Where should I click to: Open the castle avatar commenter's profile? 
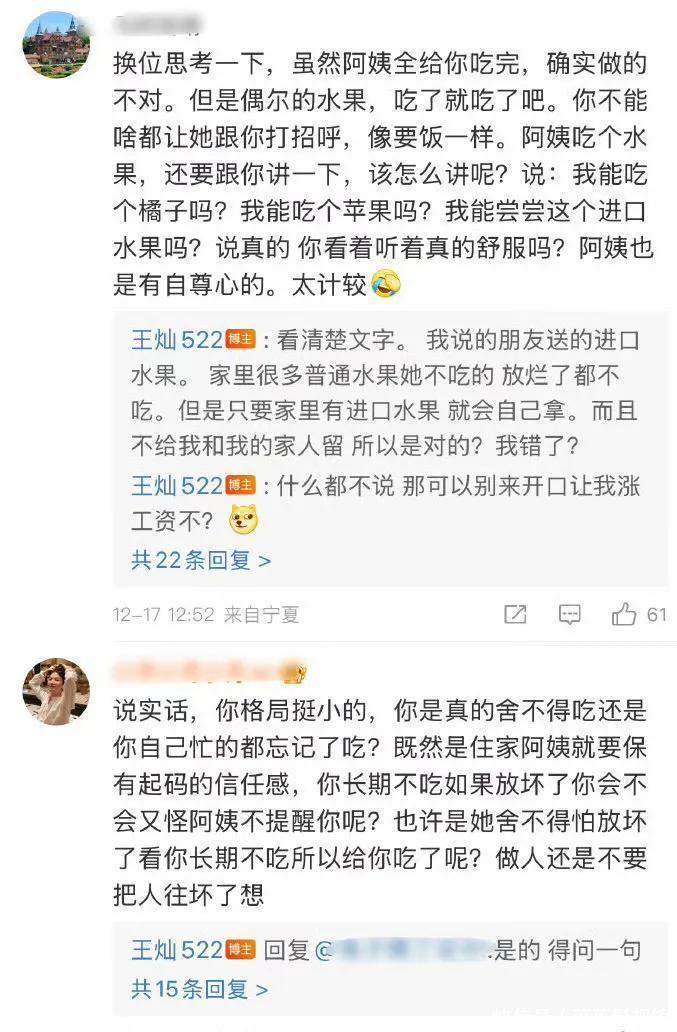55,45
